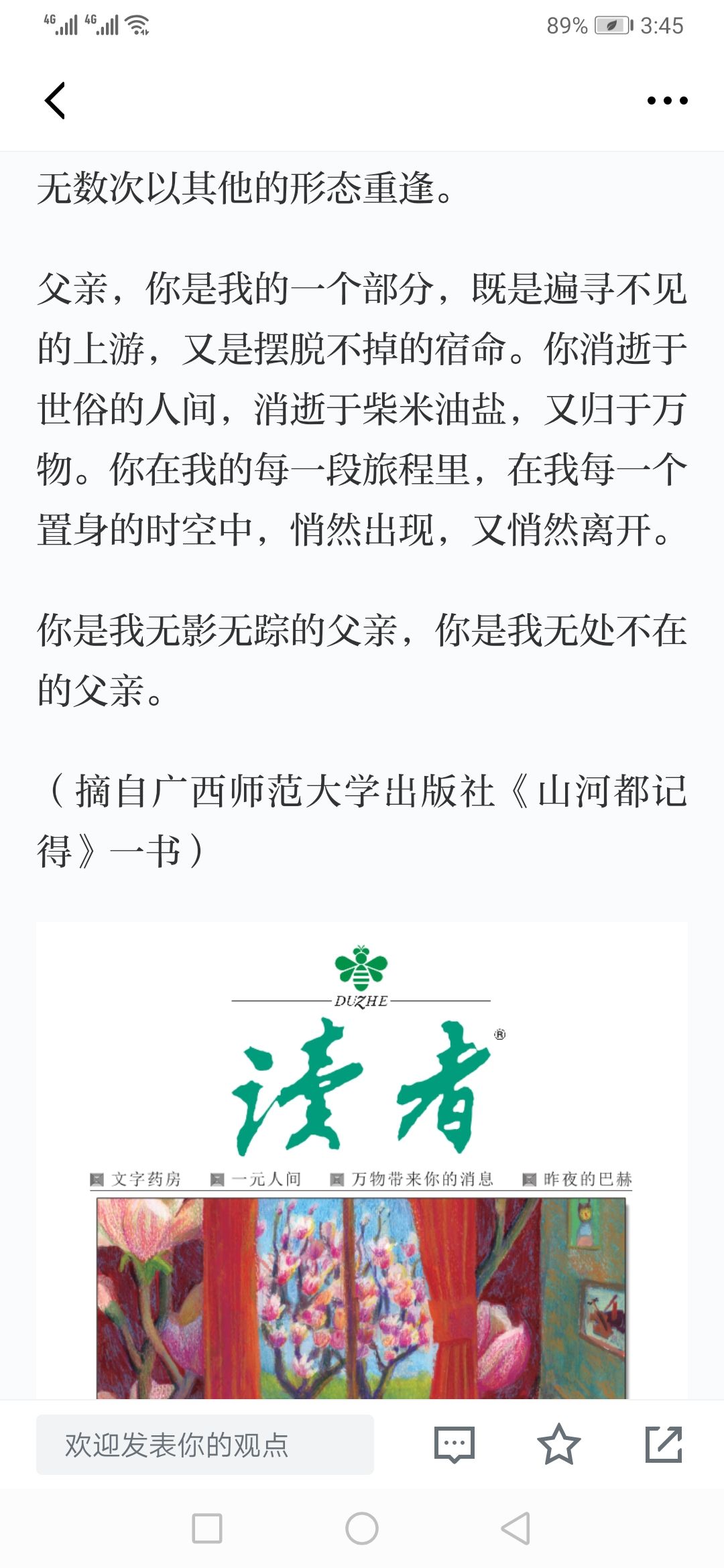Tap the system home button

pyautogui.click(x=362, y=1529)
